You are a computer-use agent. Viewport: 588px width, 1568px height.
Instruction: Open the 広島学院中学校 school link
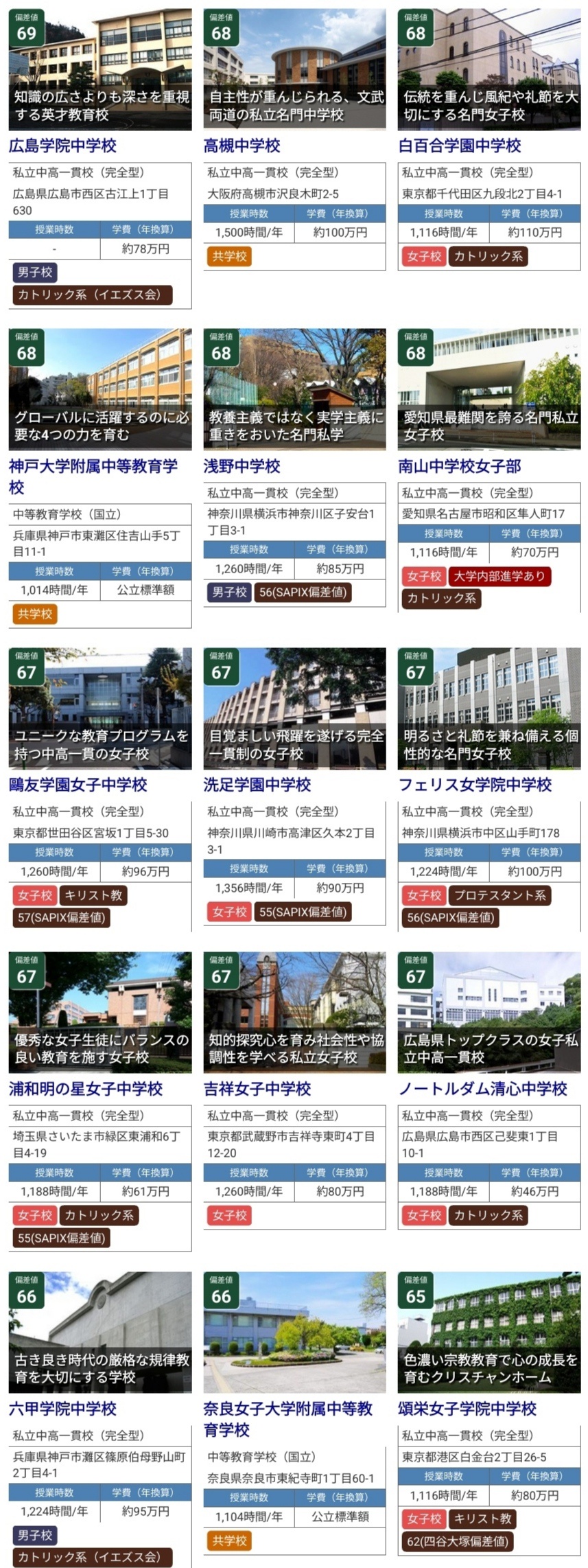point(62,146)
